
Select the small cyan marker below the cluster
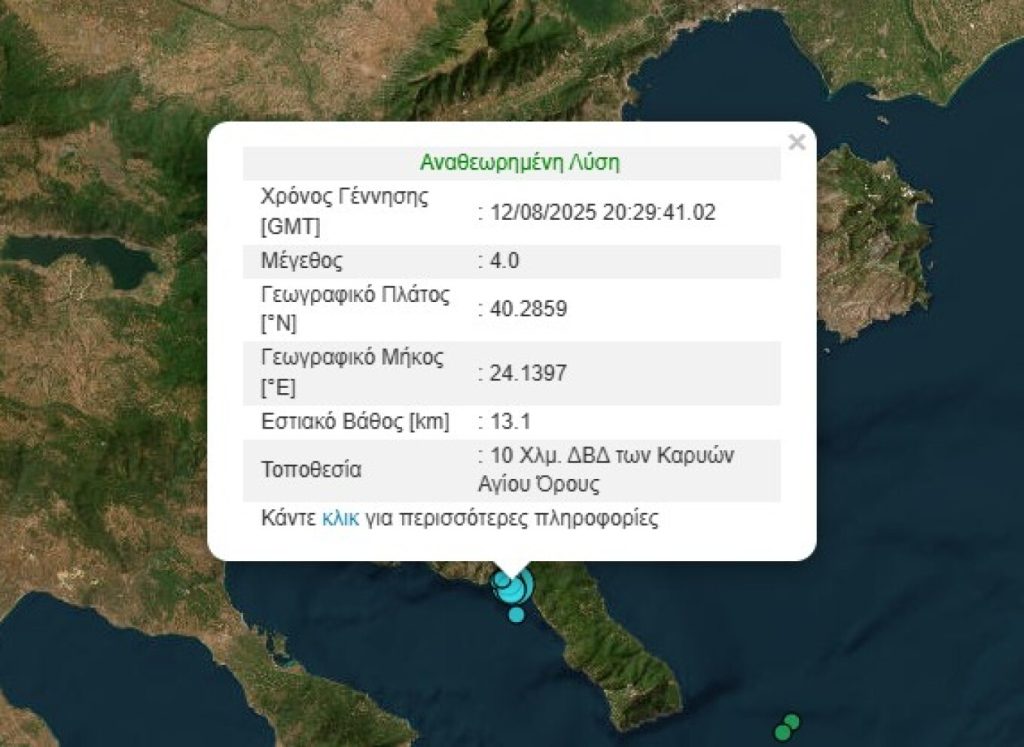tap(516, 614)
